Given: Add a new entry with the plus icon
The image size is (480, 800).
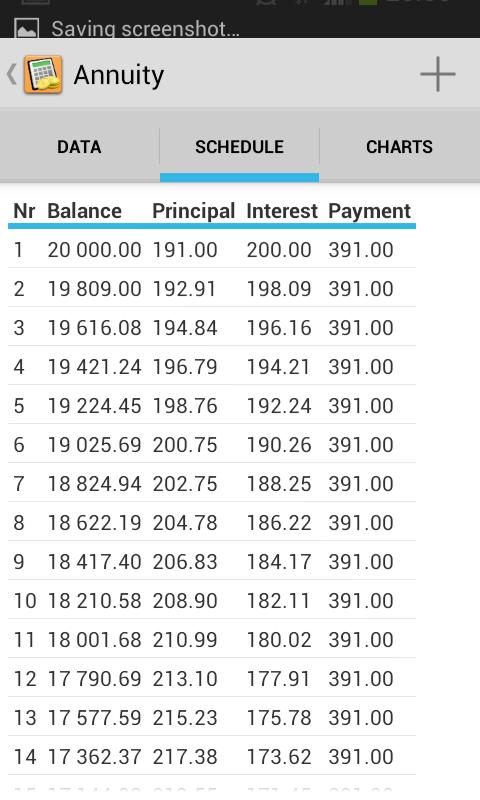Looking at the screenshot, I should tap(438, 74).
